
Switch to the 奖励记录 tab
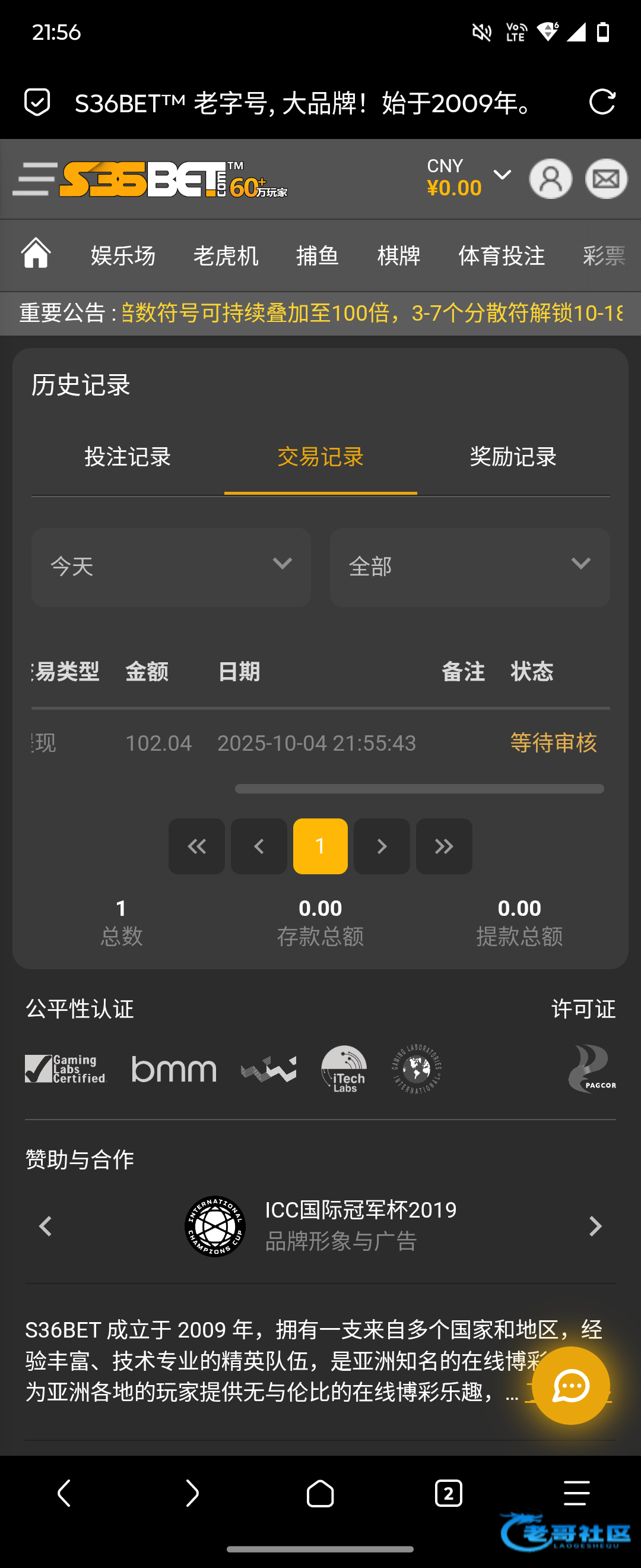click(513, 457)
